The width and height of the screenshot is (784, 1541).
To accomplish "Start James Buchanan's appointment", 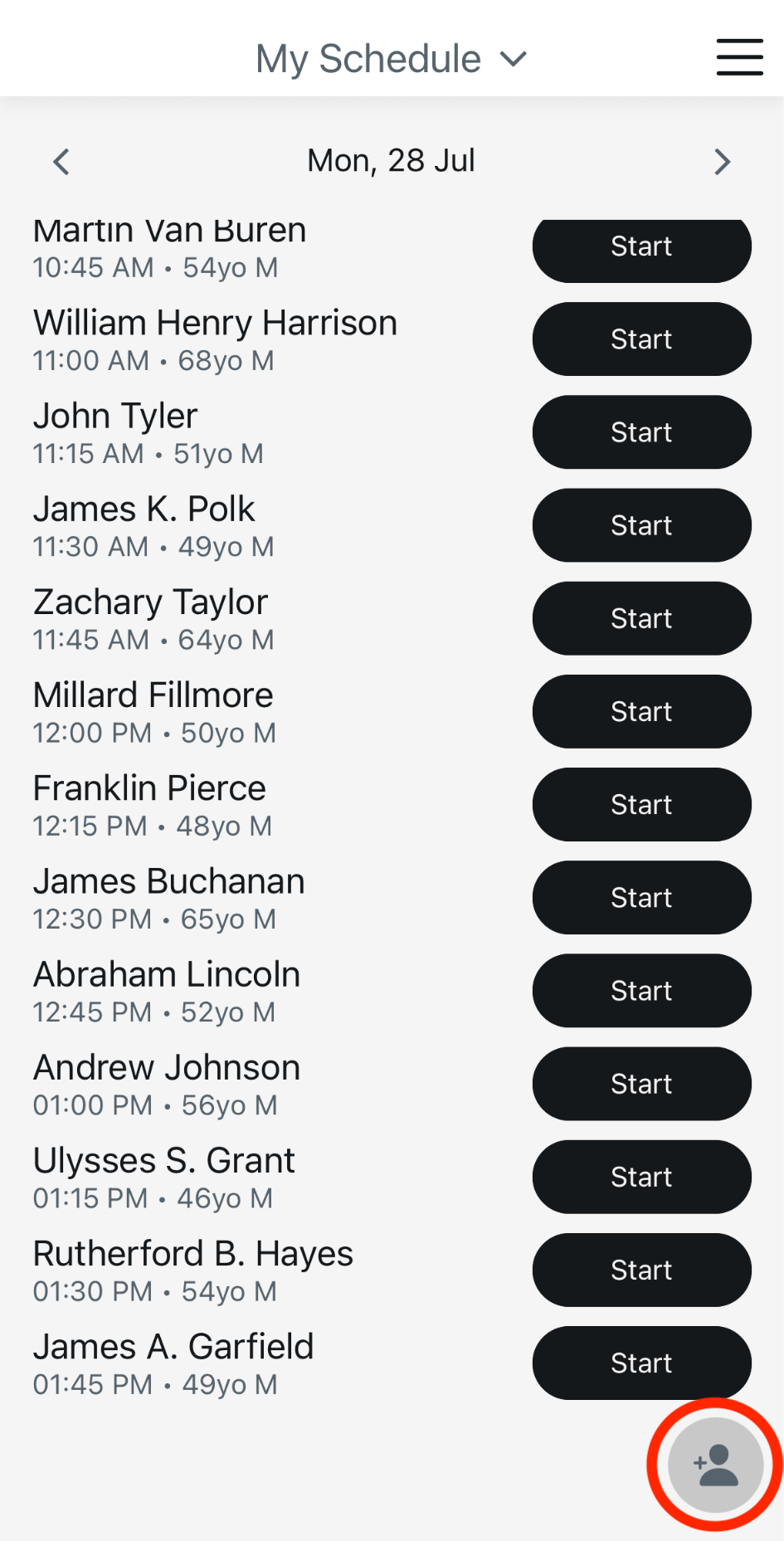I will (640, 897).
